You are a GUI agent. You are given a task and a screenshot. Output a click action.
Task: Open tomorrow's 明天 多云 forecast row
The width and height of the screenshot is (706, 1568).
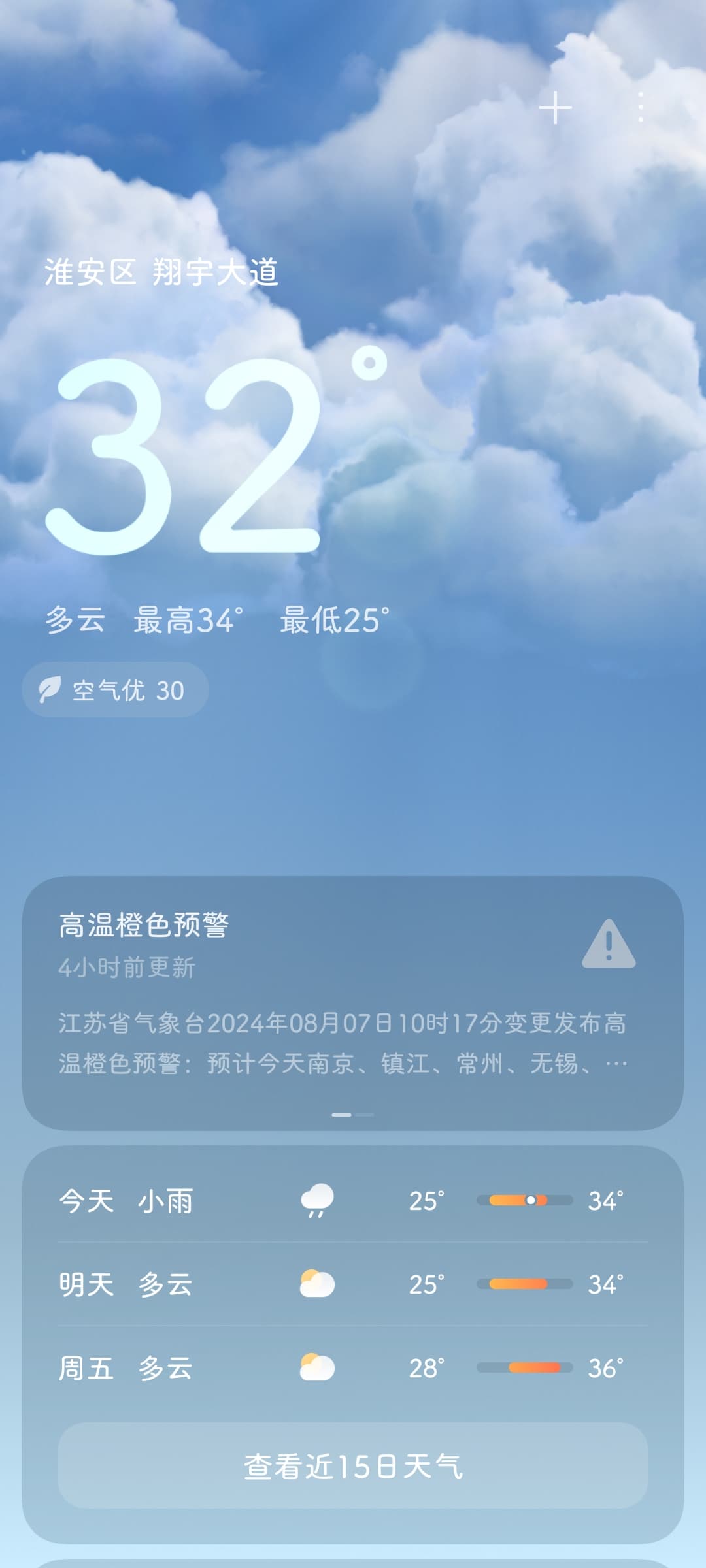[353, 1284]
